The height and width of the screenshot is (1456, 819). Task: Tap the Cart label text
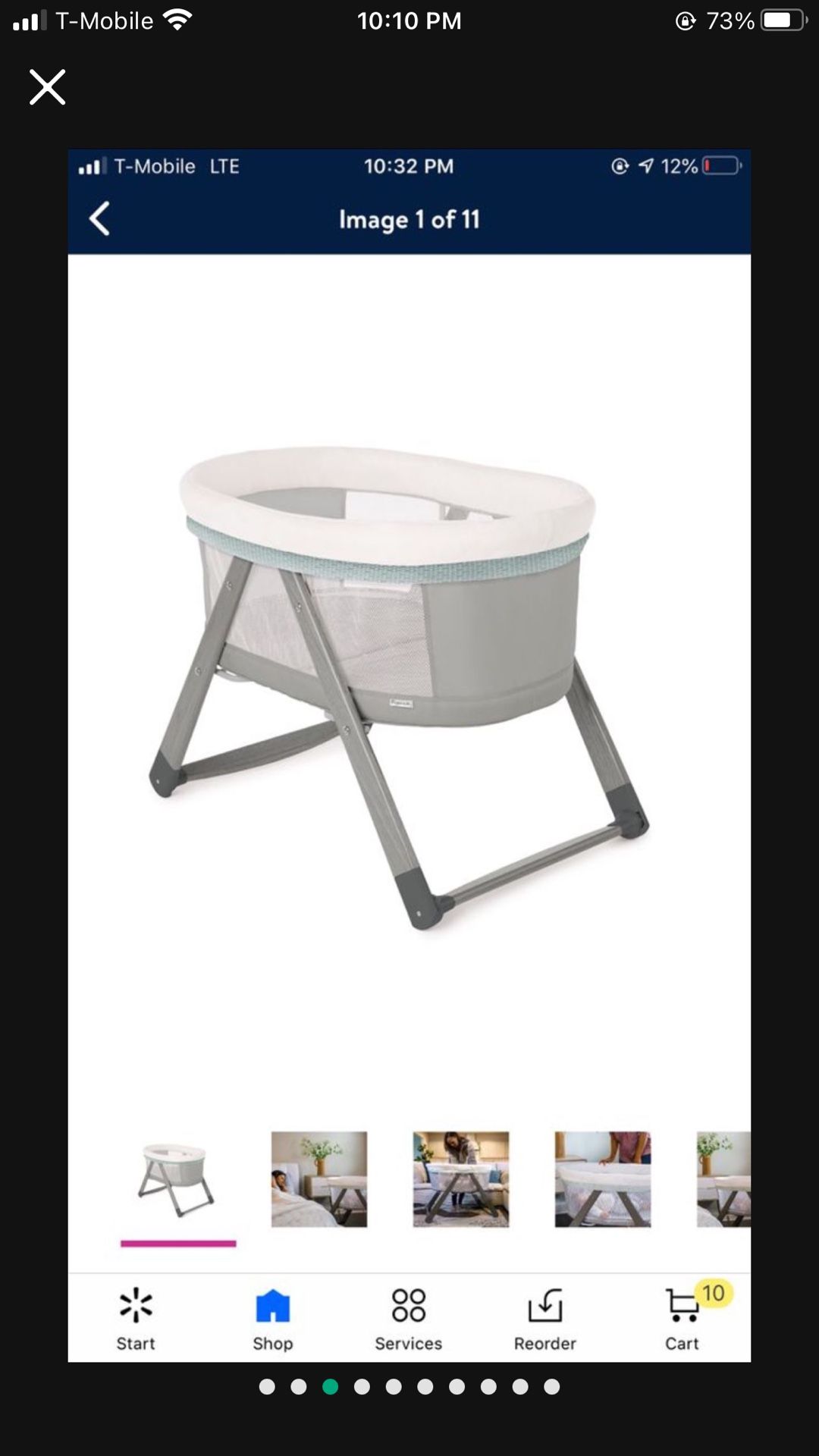tap(680, 1344)
